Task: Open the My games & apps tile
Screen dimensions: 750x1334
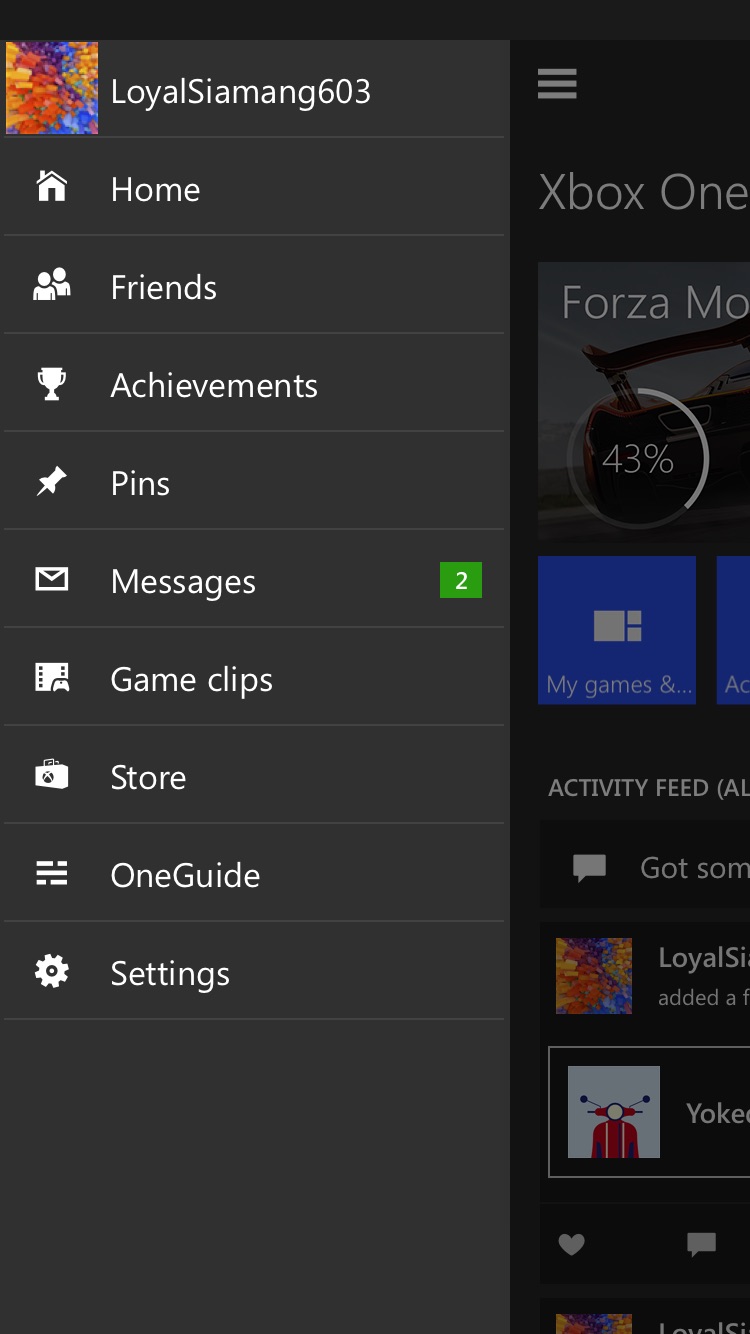Action: [x=617, y=630]
